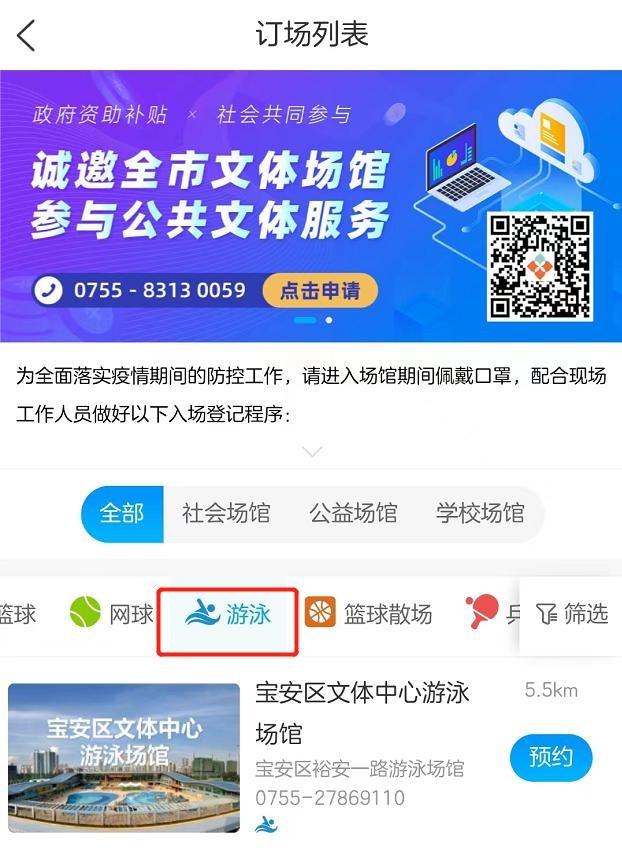Filter venues by 网球
The height and width of the screenshot is (857, 622).
(x=112, y=613)
